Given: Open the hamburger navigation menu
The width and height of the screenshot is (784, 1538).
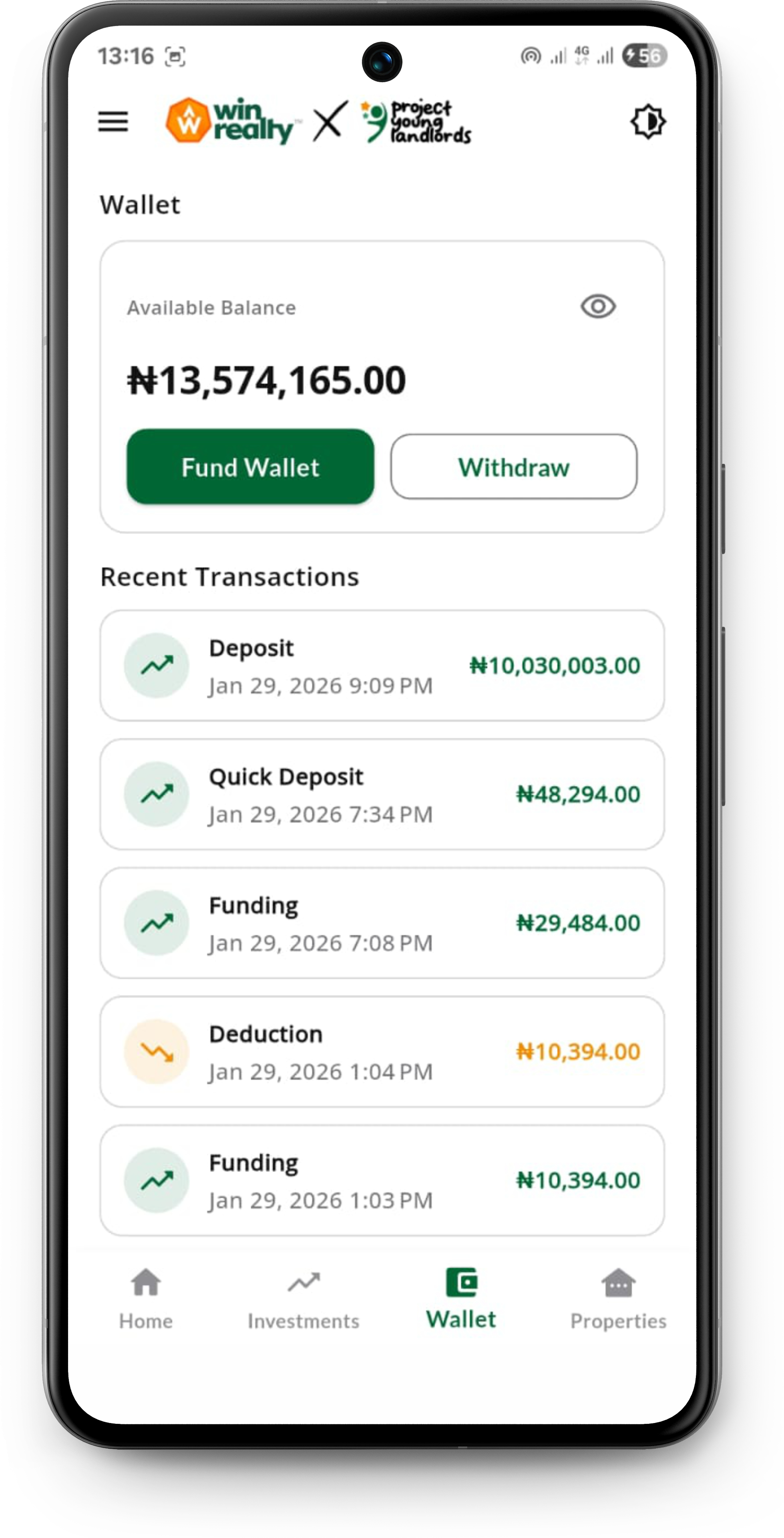Looking at the screenshot, I should click(113, 121).
